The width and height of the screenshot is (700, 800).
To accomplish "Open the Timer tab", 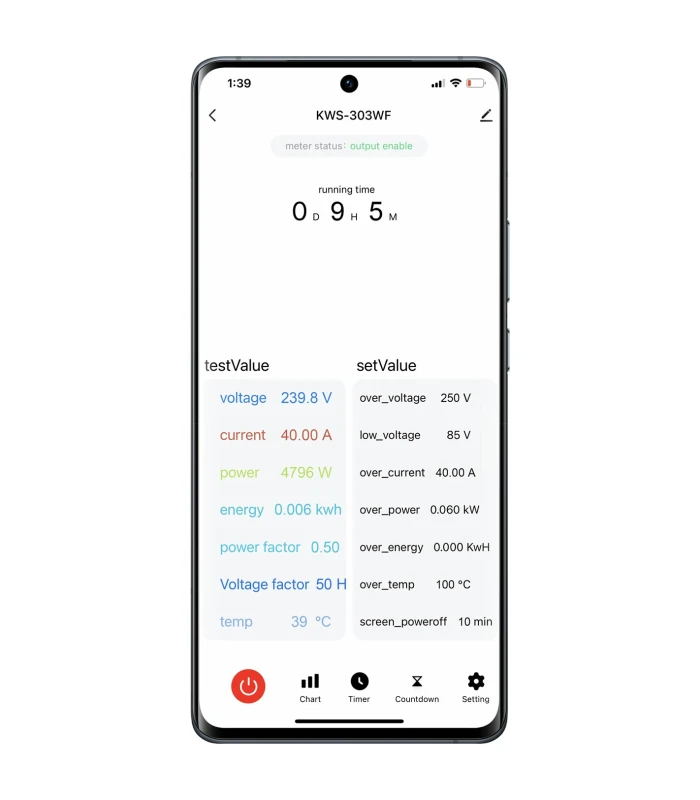I will (x=359, y=687).
